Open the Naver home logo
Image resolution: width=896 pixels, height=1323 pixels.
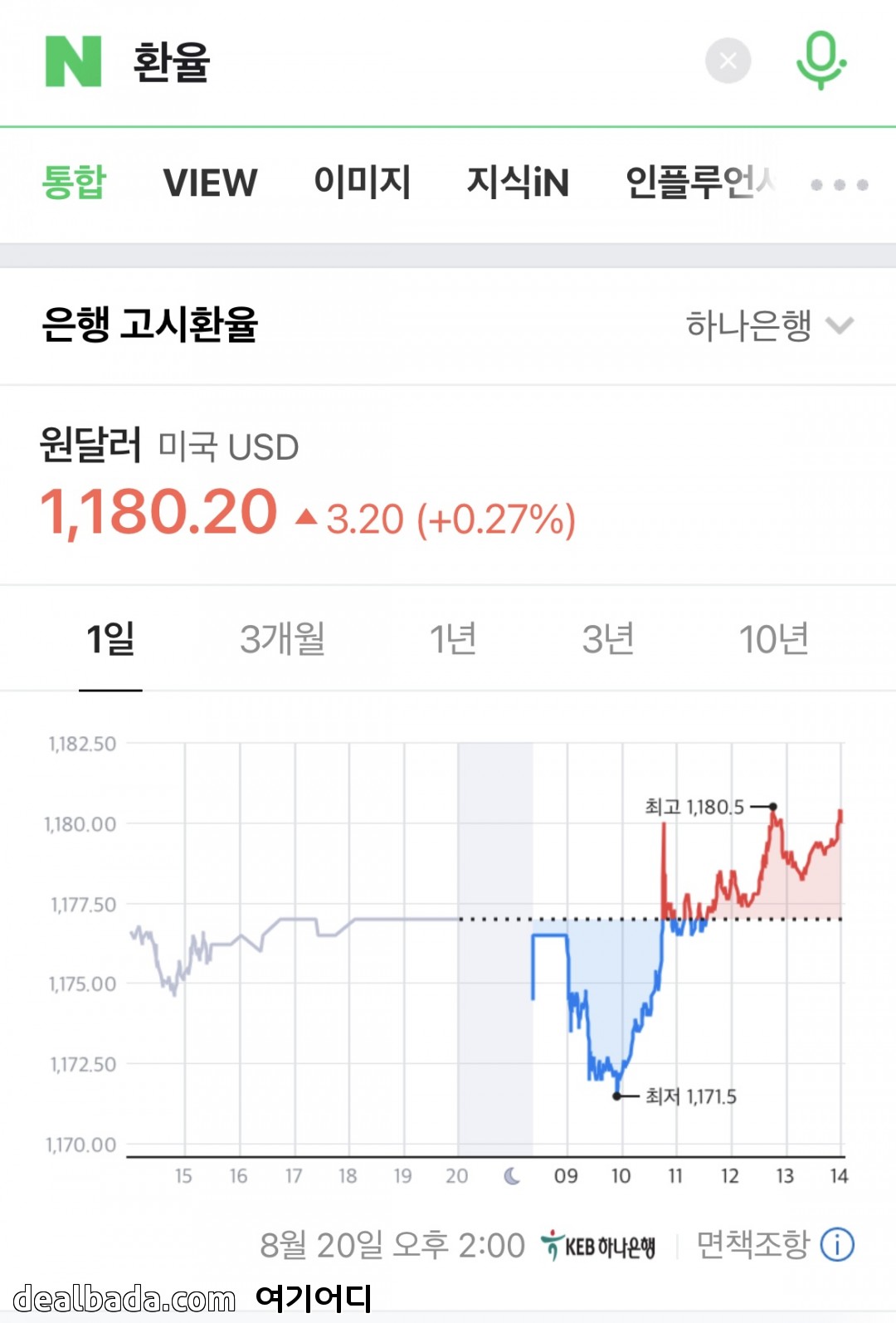click(x=73, y=61)
